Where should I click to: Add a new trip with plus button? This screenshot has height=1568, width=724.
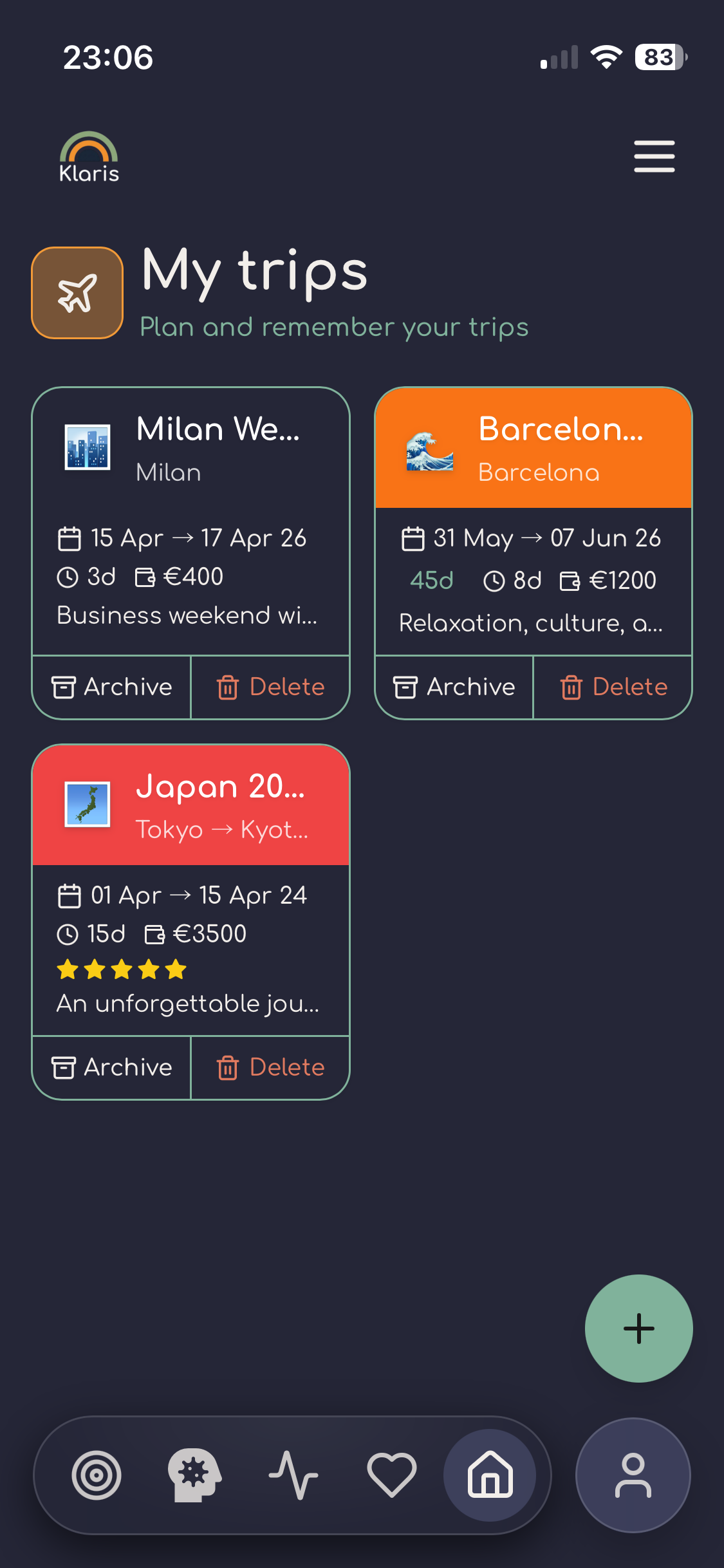pyautogui.click(x=638, y=1328)
